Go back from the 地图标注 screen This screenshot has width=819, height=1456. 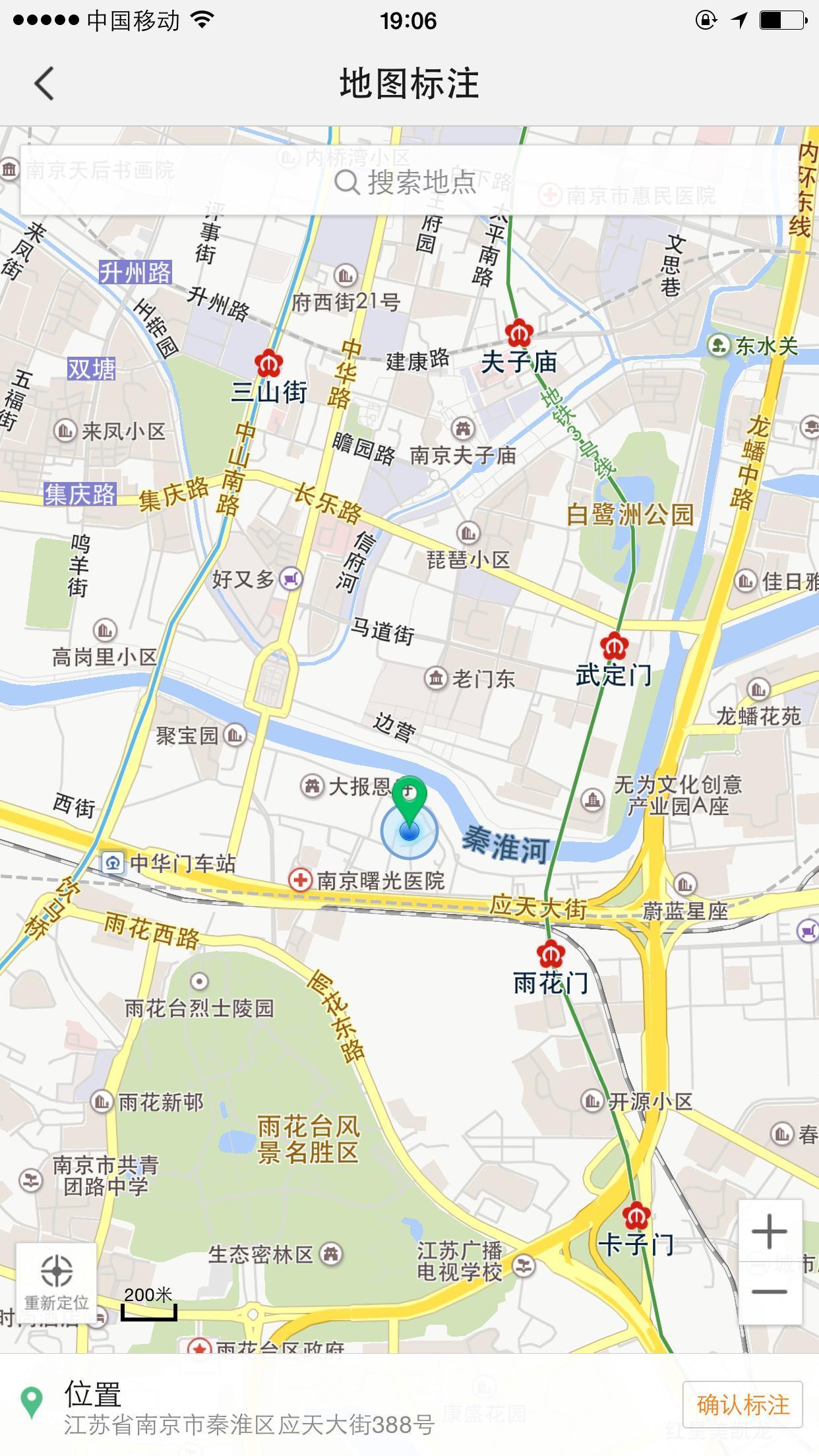44,84
